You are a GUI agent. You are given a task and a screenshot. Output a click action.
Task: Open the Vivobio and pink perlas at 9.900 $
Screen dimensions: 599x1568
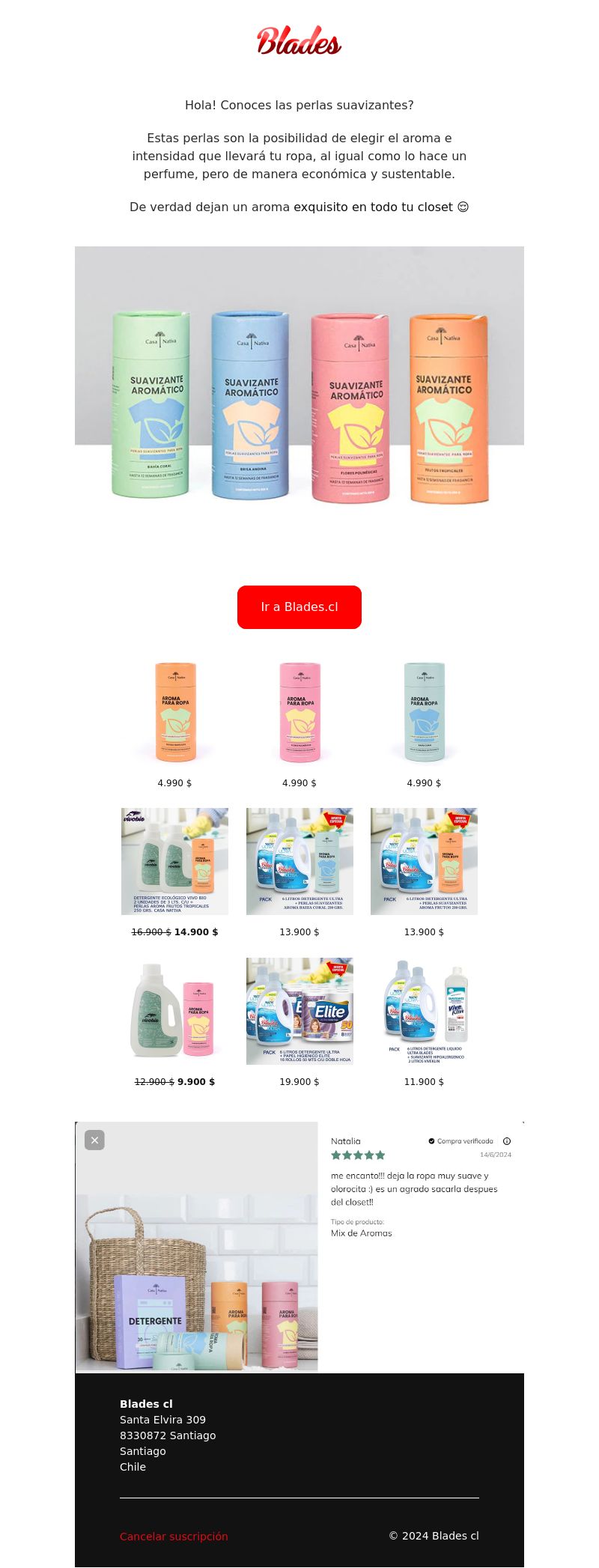(174, 1011)
